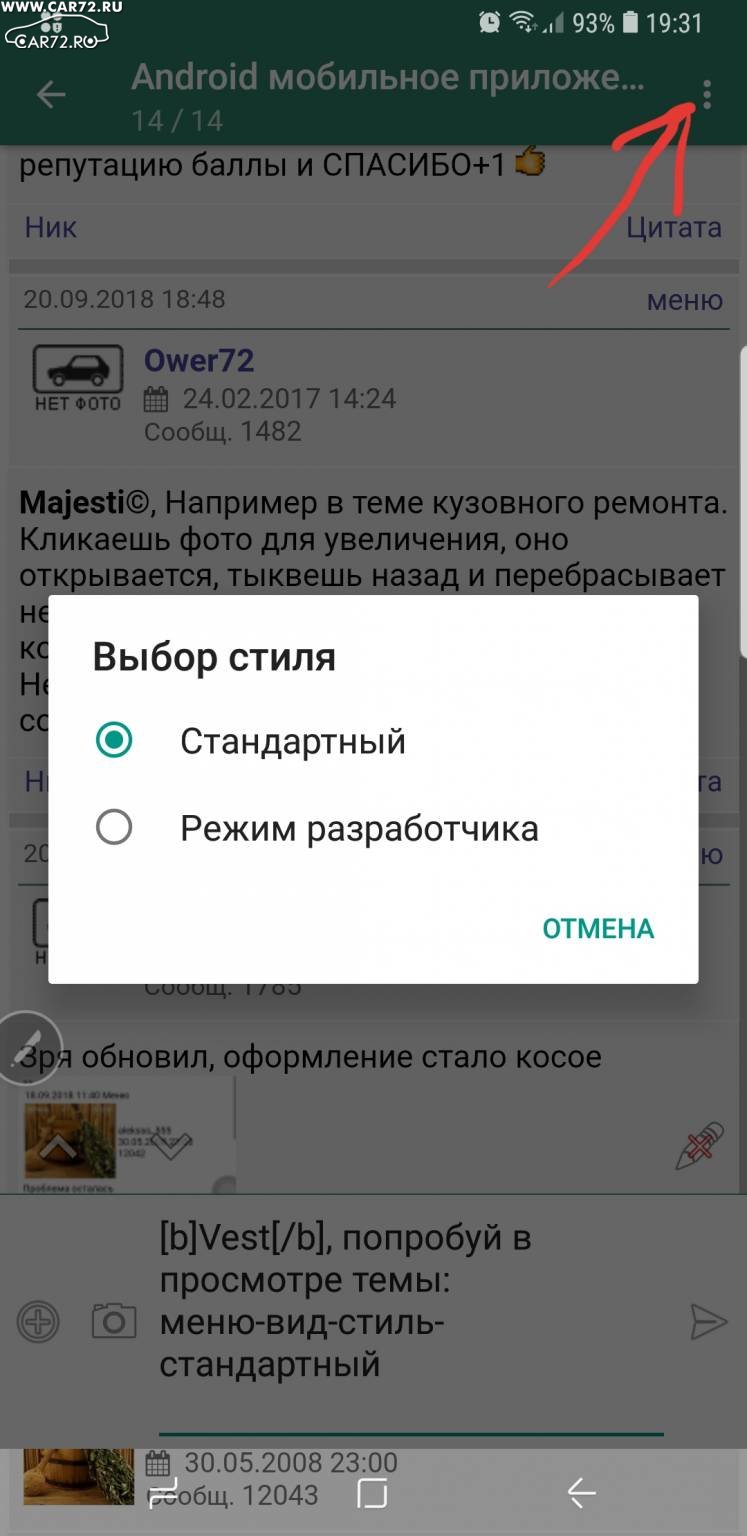Attach a photo with the camera icon
Image resolution: width=747 pixels, height=1536 pixels.
pyautogui.click(x=114, y=1322)
